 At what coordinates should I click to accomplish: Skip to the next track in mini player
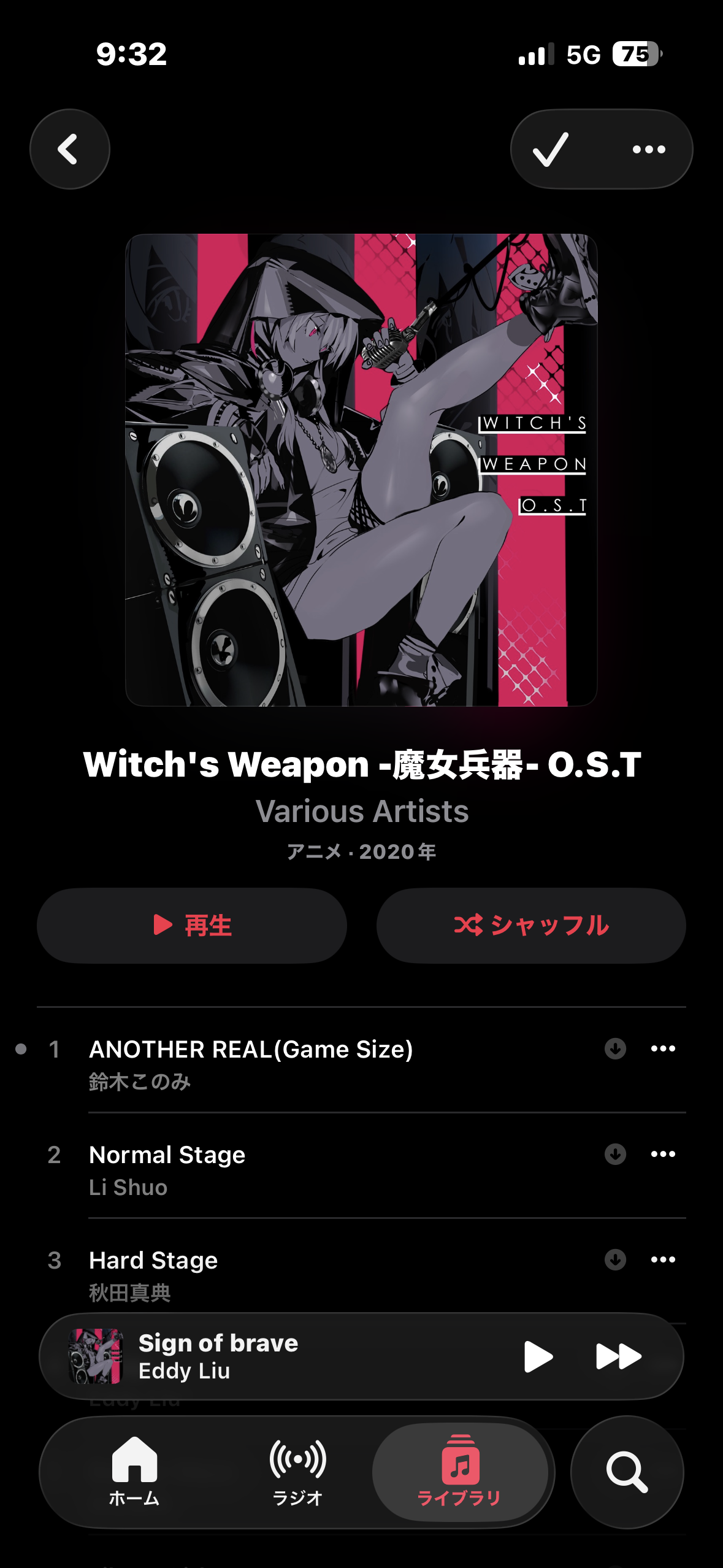(619, 1356)
